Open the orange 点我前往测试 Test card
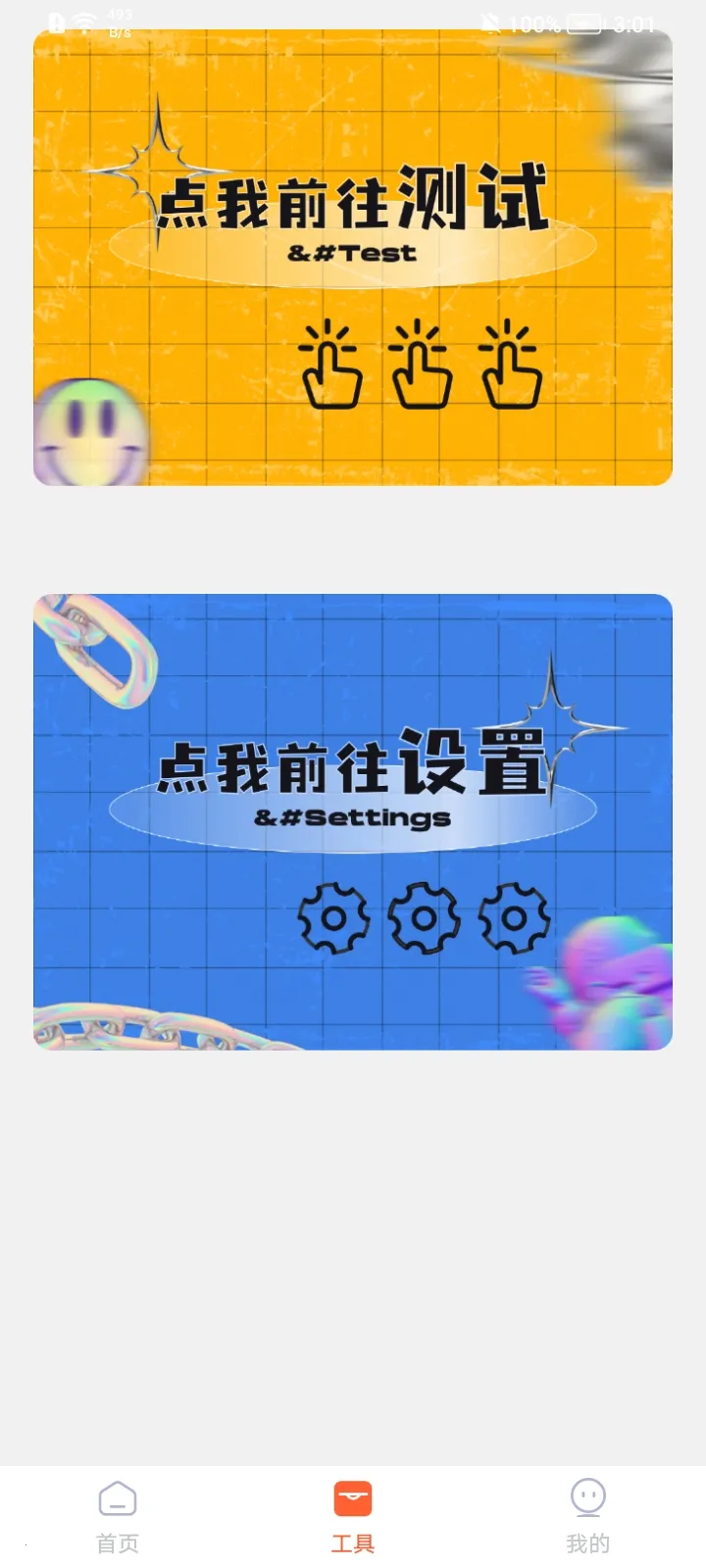The height and width of the screenshot is (1568, 706). point(353,257)
